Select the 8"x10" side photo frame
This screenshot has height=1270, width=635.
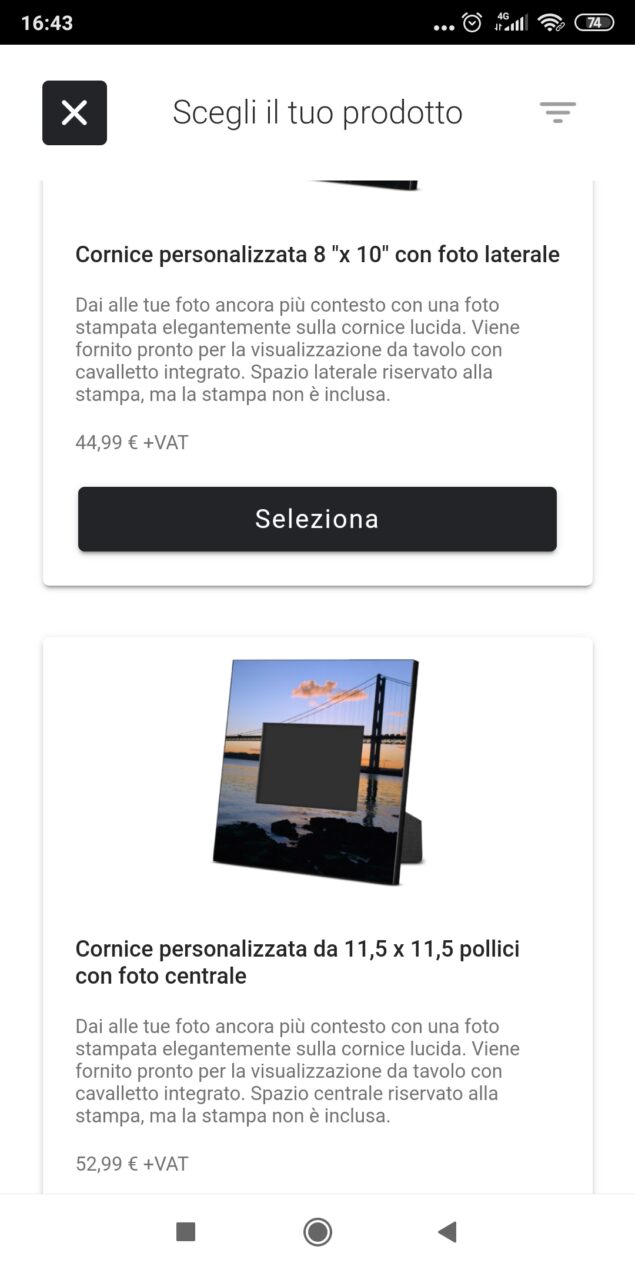coord(317,519)
